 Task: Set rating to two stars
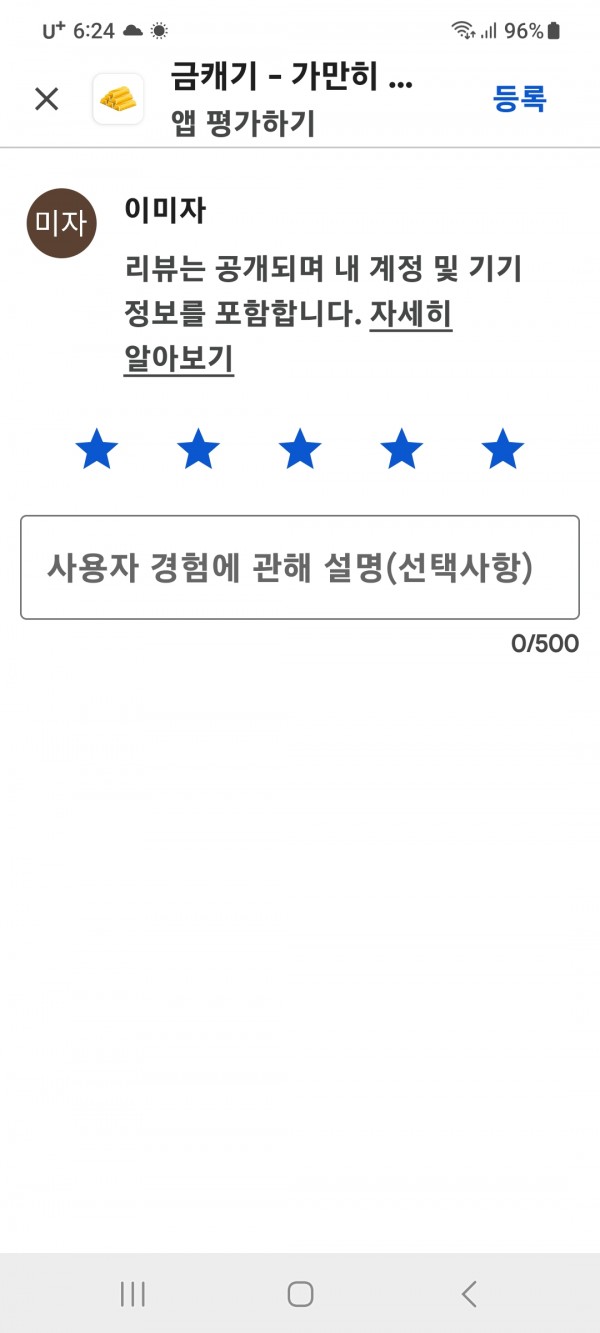pos(198,450)
